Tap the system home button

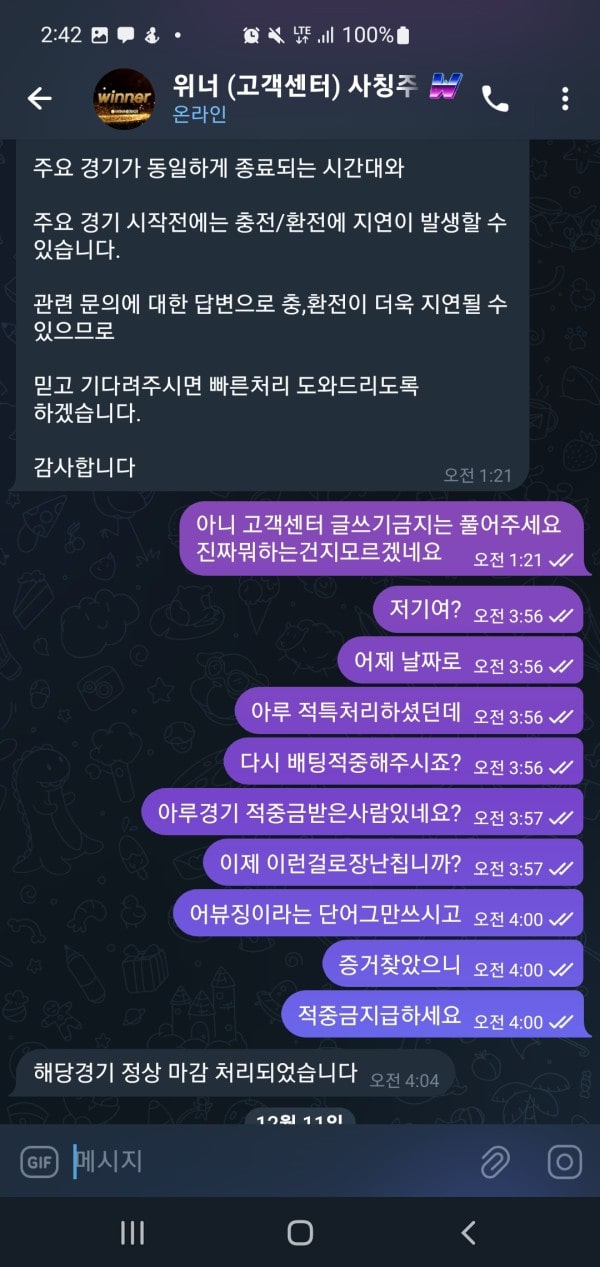coord(300,1232)
